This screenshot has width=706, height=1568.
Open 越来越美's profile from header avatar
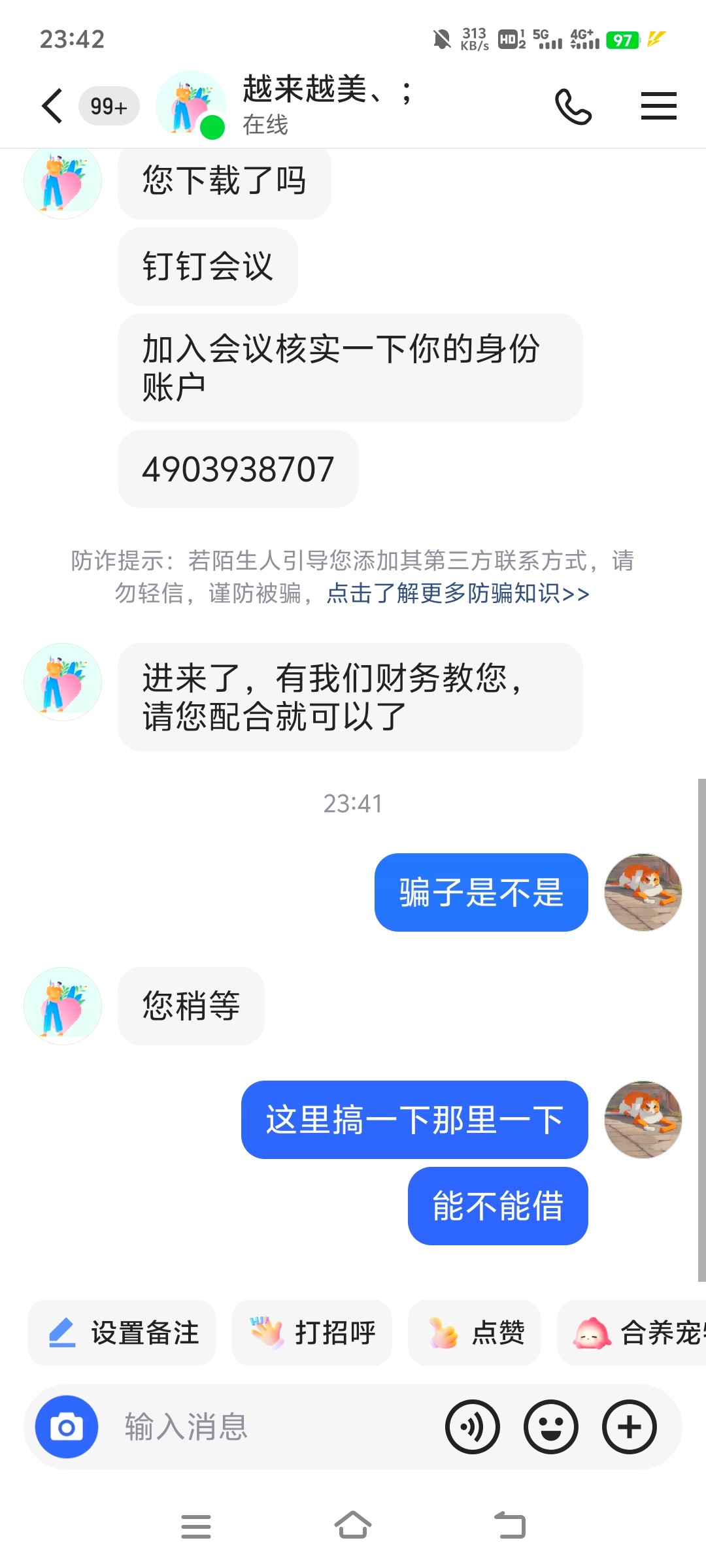pyautogui.click(x=190, y=105)
